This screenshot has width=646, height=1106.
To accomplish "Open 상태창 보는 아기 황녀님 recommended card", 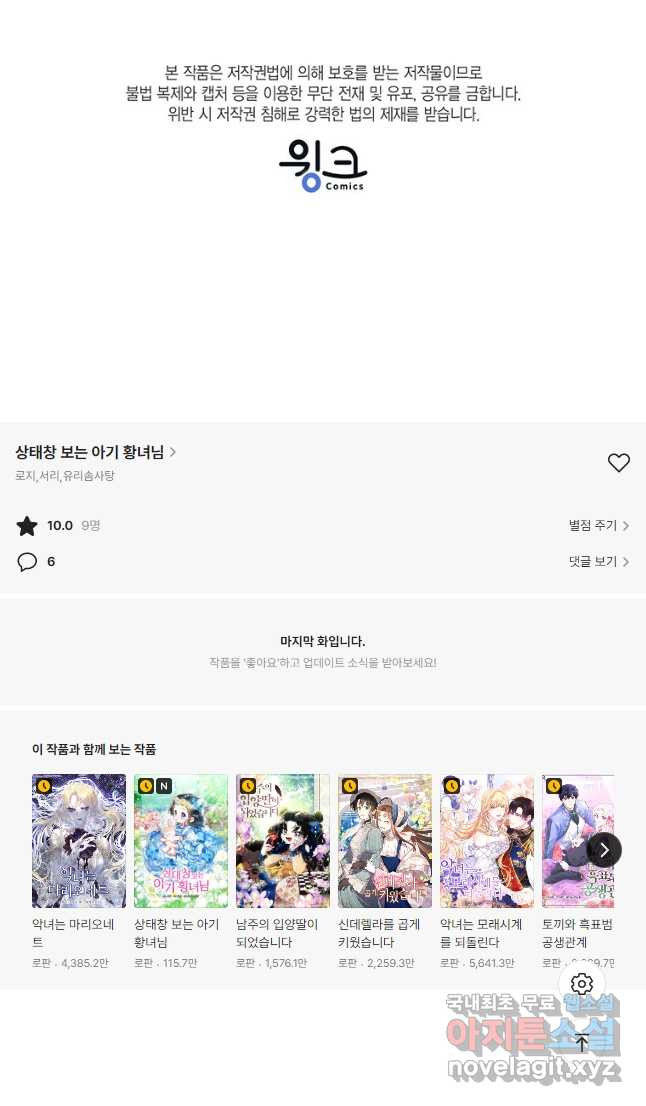I will point(181,840).
